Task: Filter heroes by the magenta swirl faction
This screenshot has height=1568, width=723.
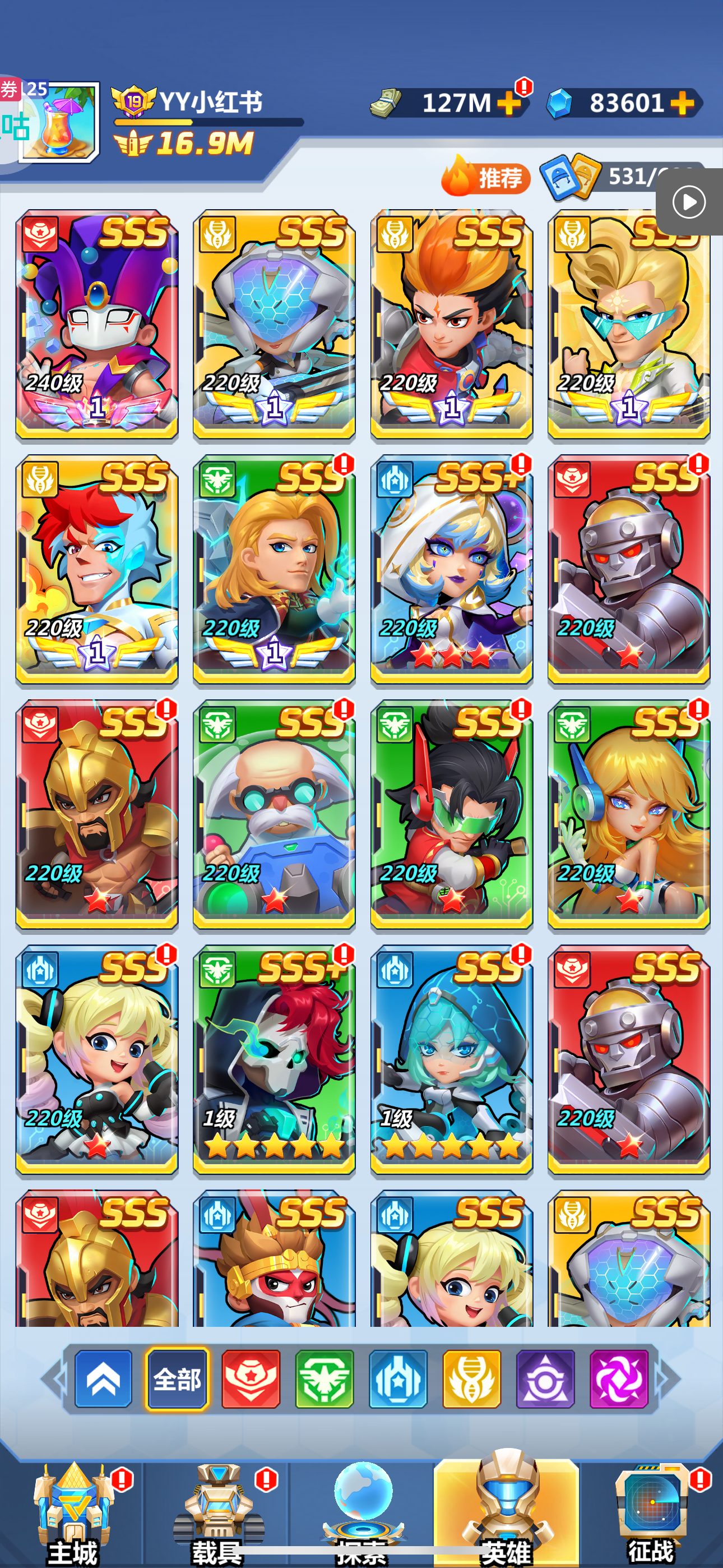Action: pyautogui.click(x=619, y=1378)
